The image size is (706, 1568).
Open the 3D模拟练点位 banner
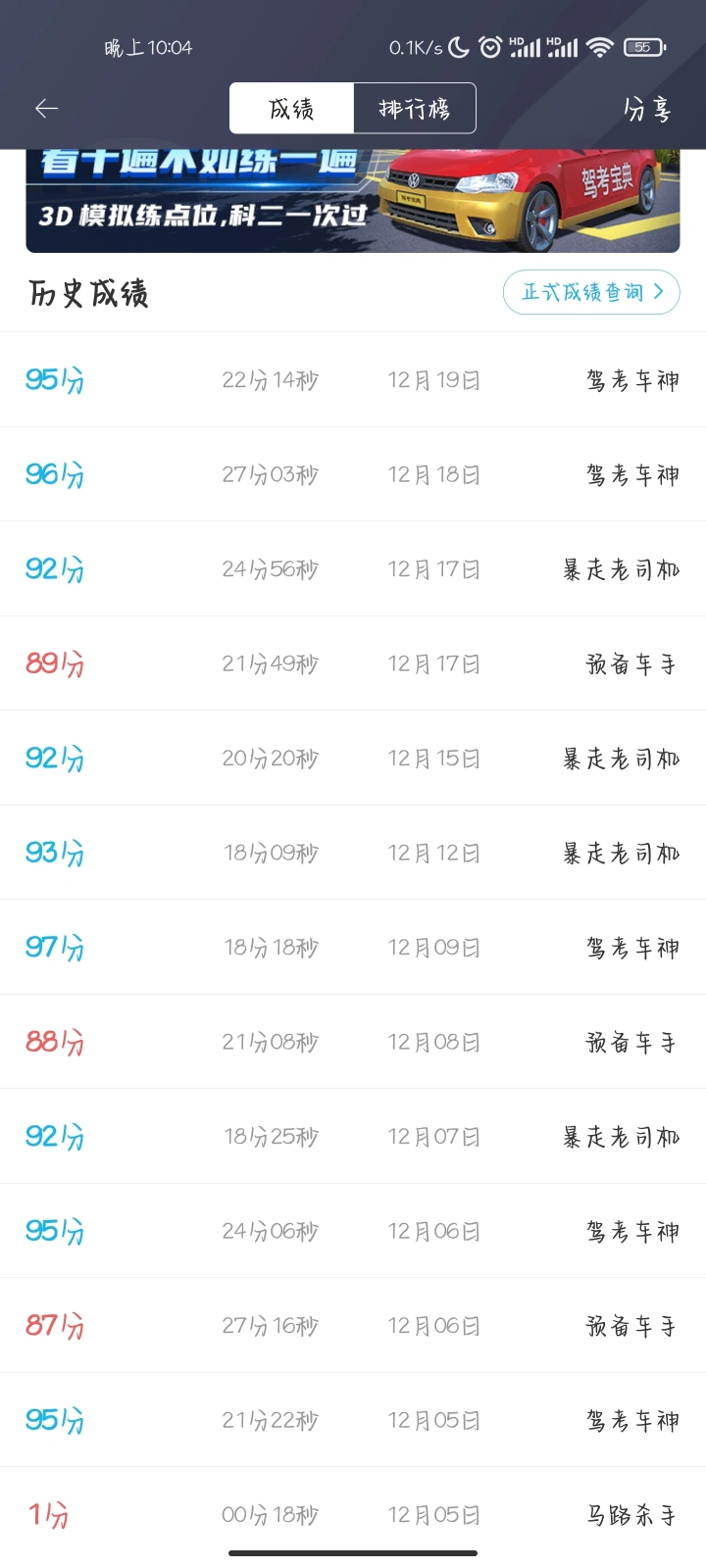(352, 201)
